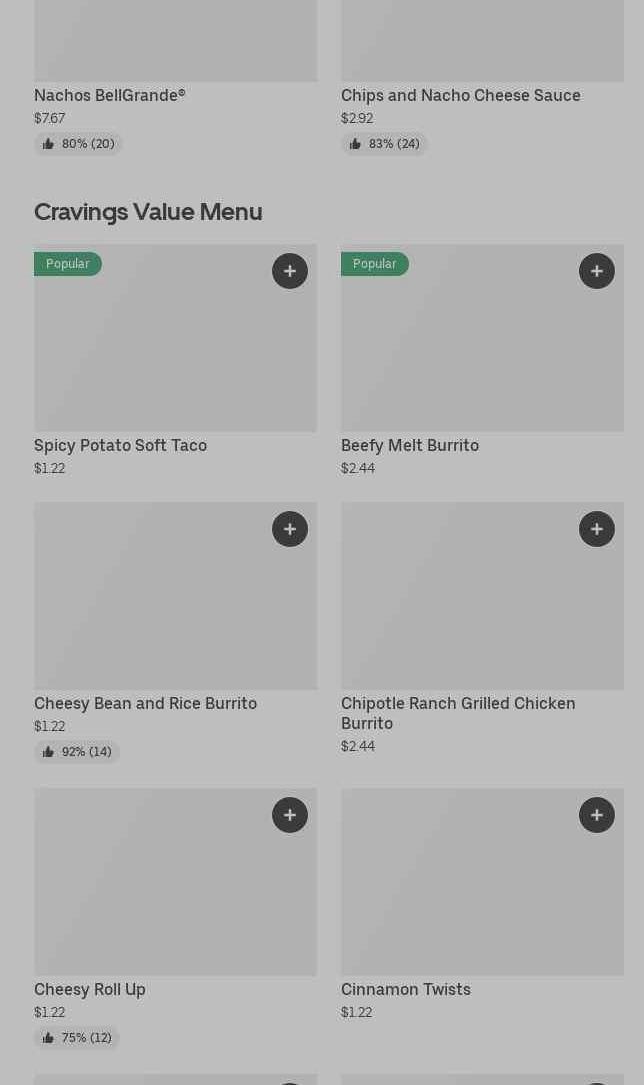View Spicy Potato Soft Taco details

pos(176,361)
